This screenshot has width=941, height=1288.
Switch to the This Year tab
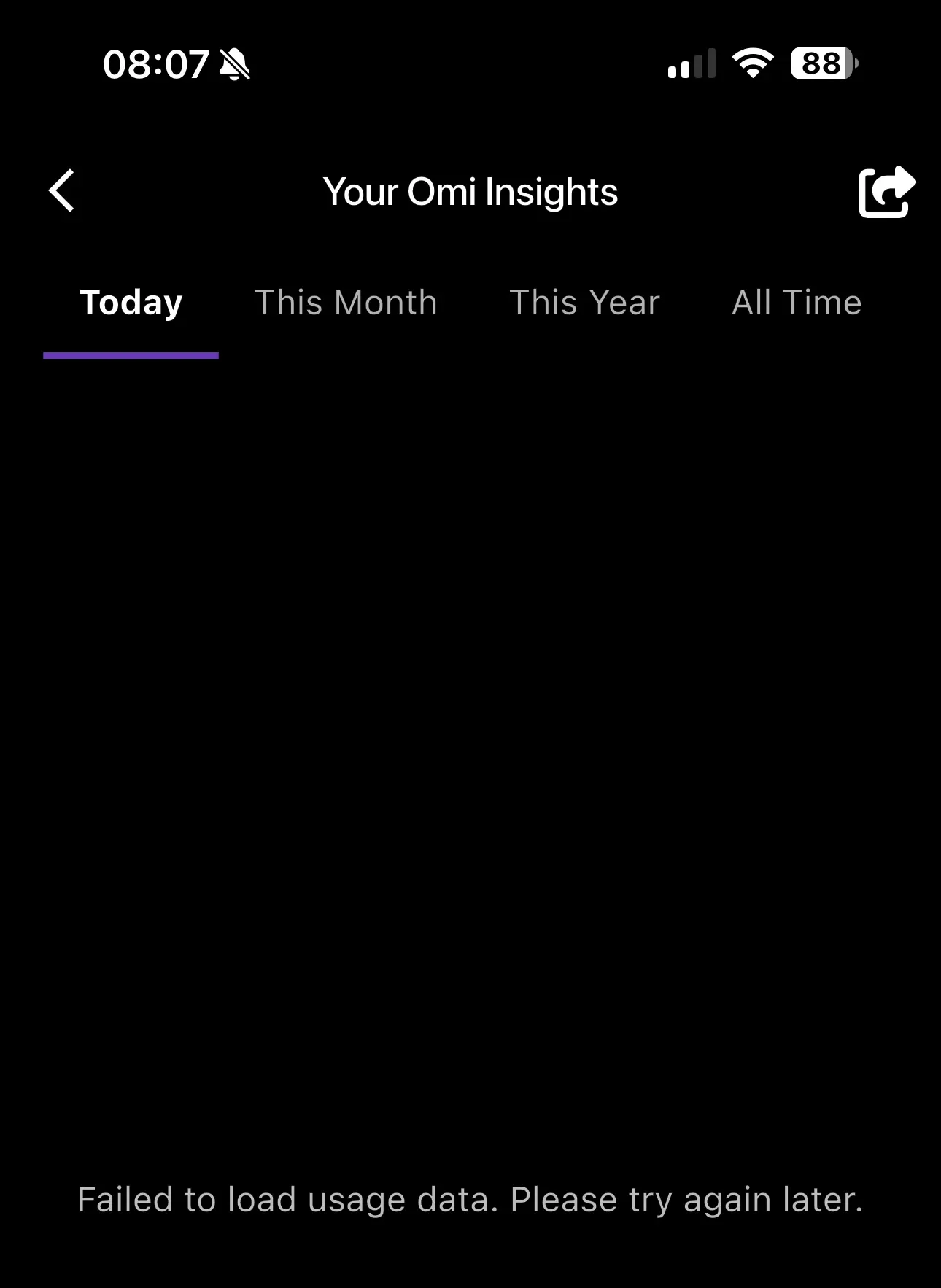(x=584, y=303)
